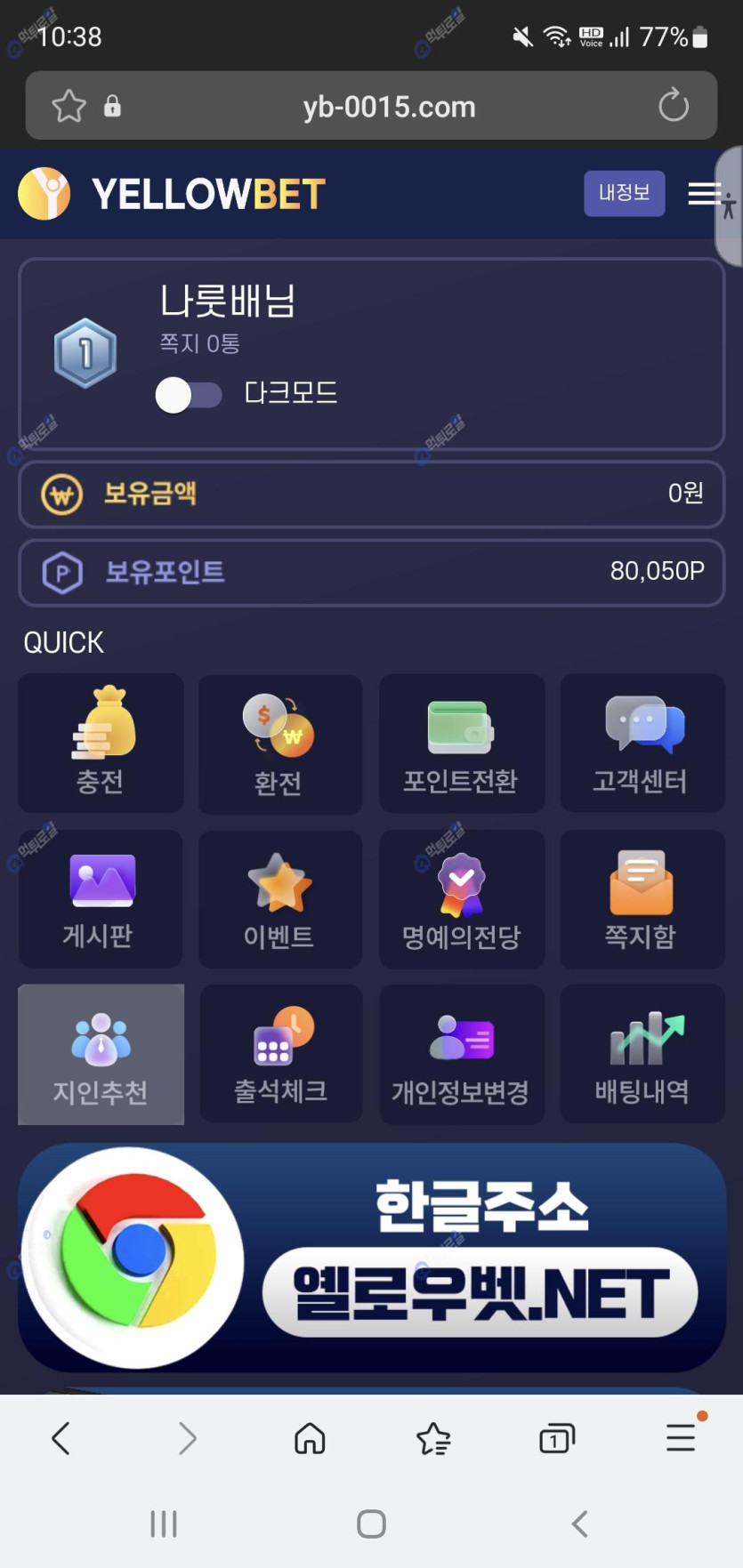Screen dimensions: 743x1568
Task: View 배팅내역
Action: coord(642,1055)
